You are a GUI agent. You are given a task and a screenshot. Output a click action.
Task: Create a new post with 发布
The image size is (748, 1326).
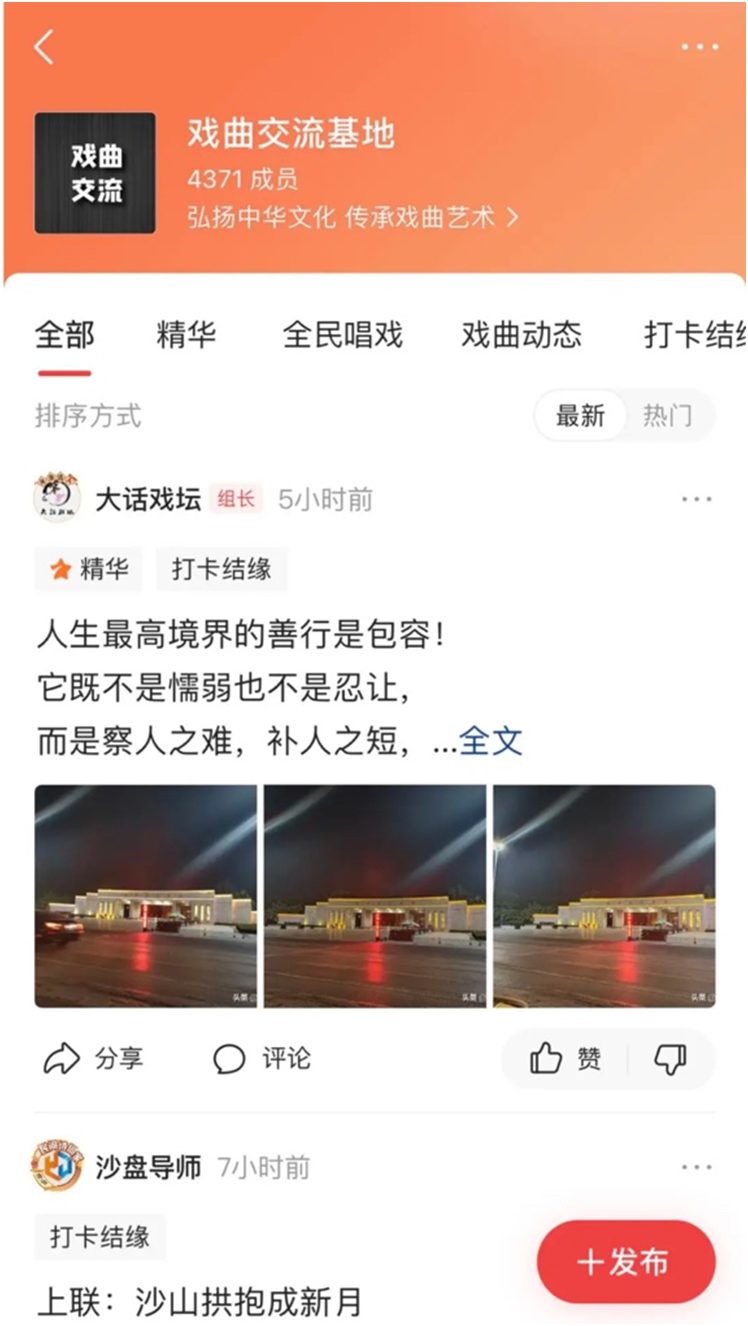[626, 1262]
